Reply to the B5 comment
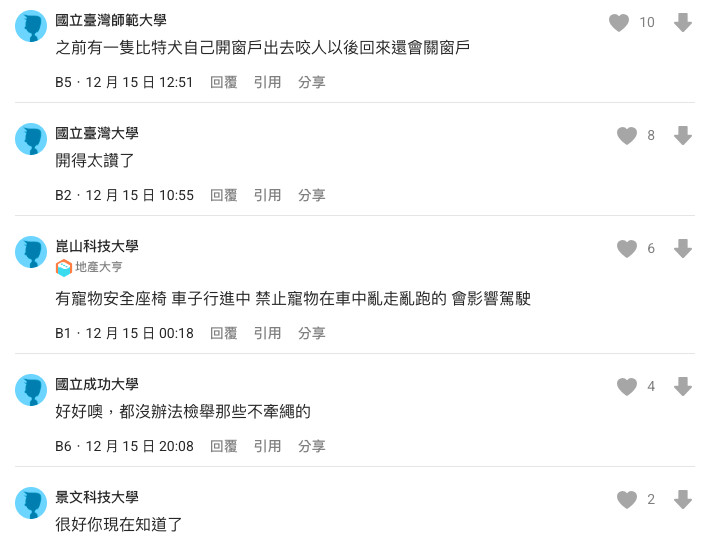This screenshot has width=705, height=542. point(223,82)
